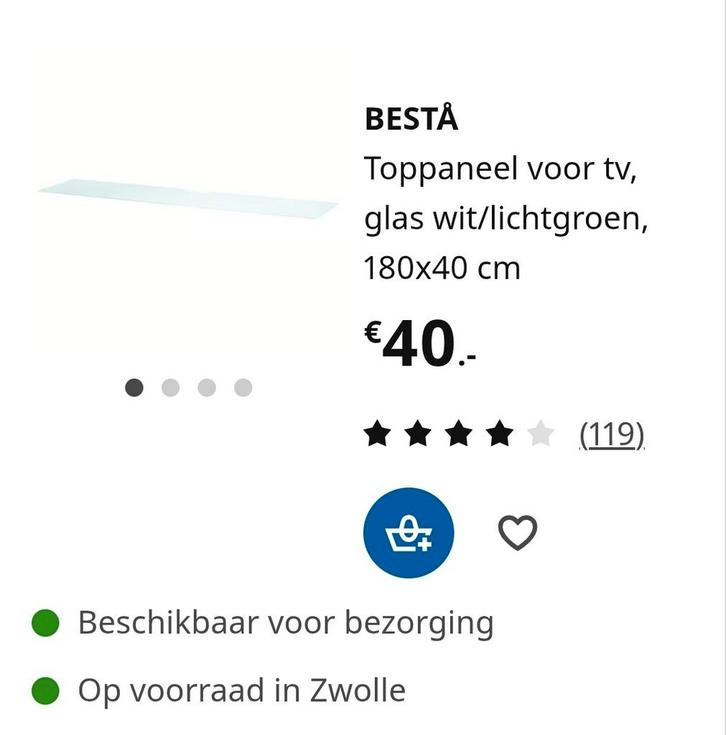Screen dimensions: 726x735
Task: Select the second image indicator dot
Action: pyautogui.click(x=170, y=388)
